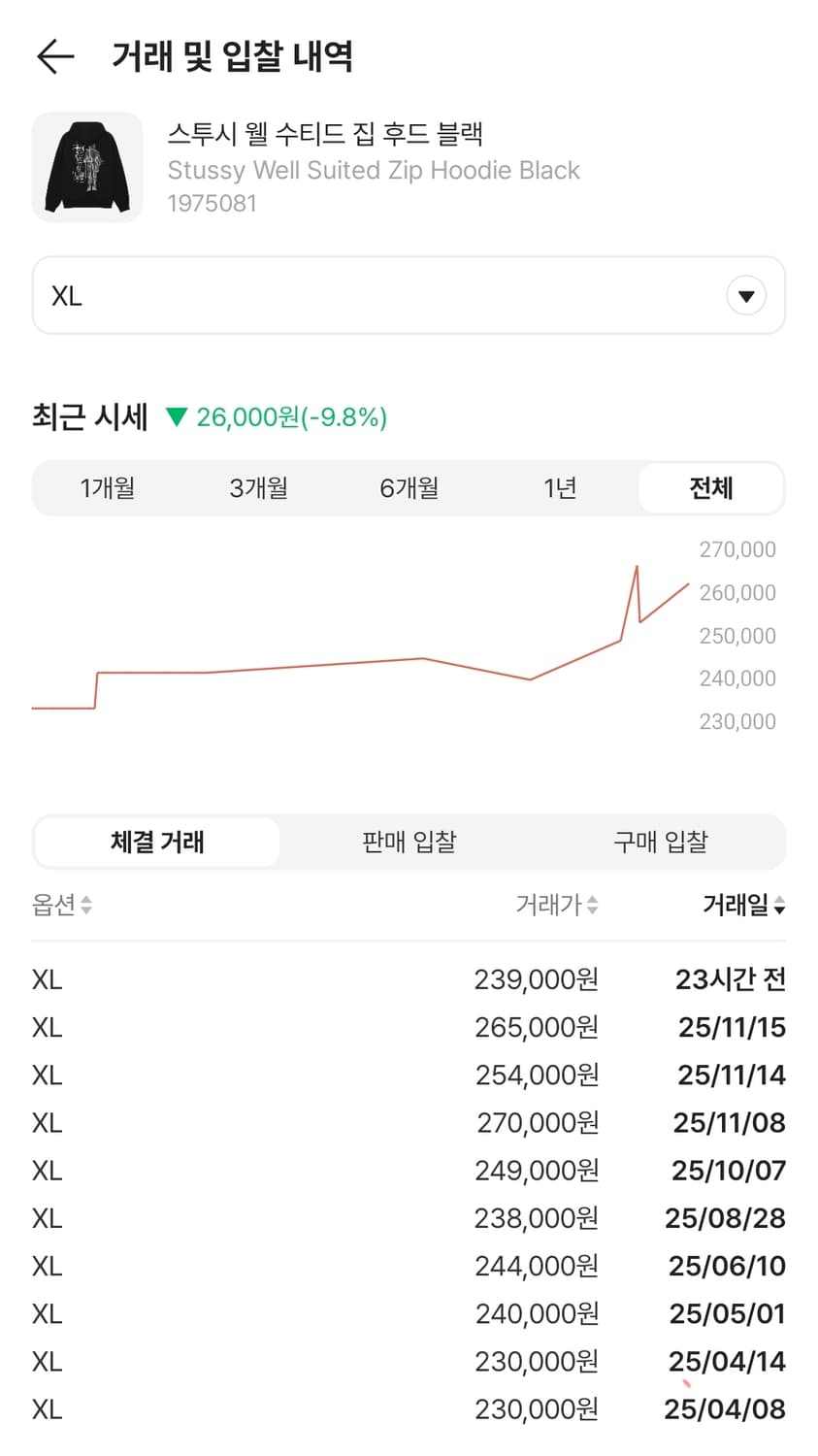
Task: Expand the 거래일 sort dropdown
Action: point(780,906)
